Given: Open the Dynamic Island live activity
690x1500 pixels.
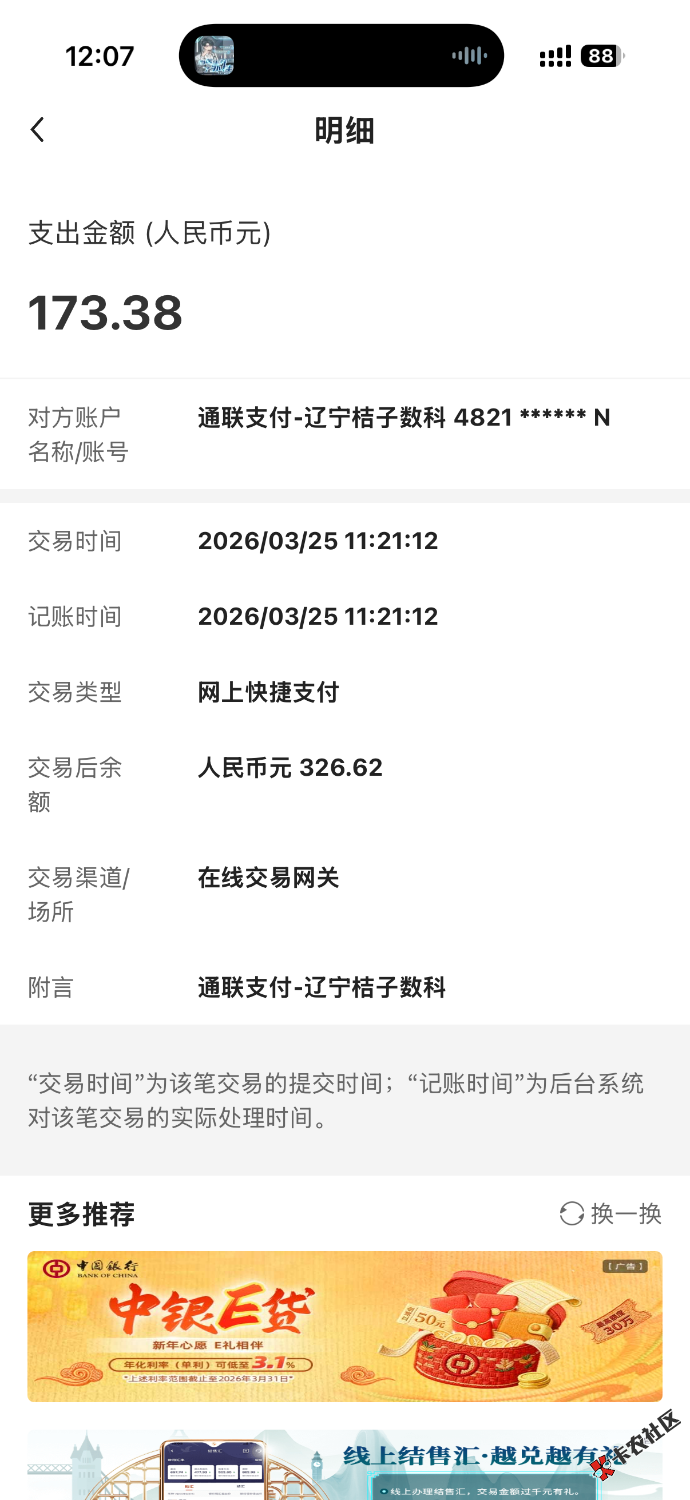Looking at the screenshot, I should click(x=341, y=56).
